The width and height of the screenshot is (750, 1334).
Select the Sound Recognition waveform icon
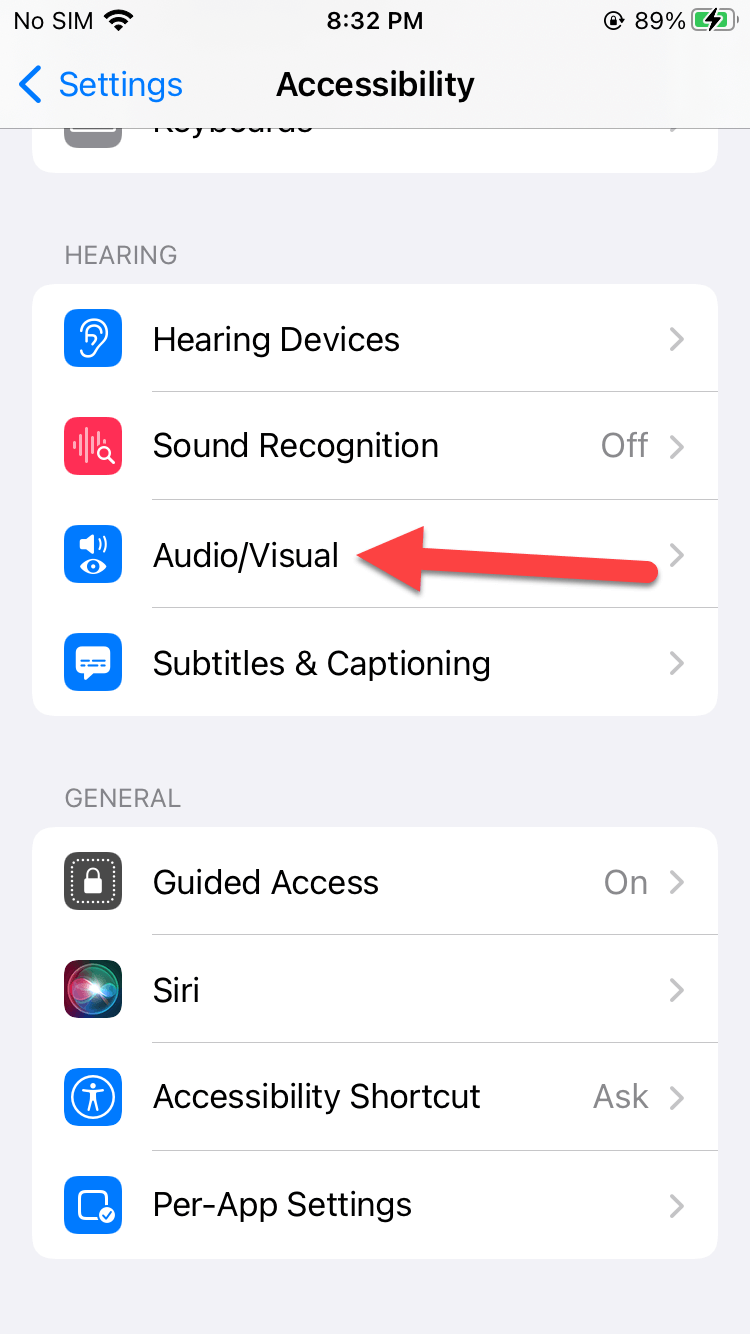pos(92,445)
